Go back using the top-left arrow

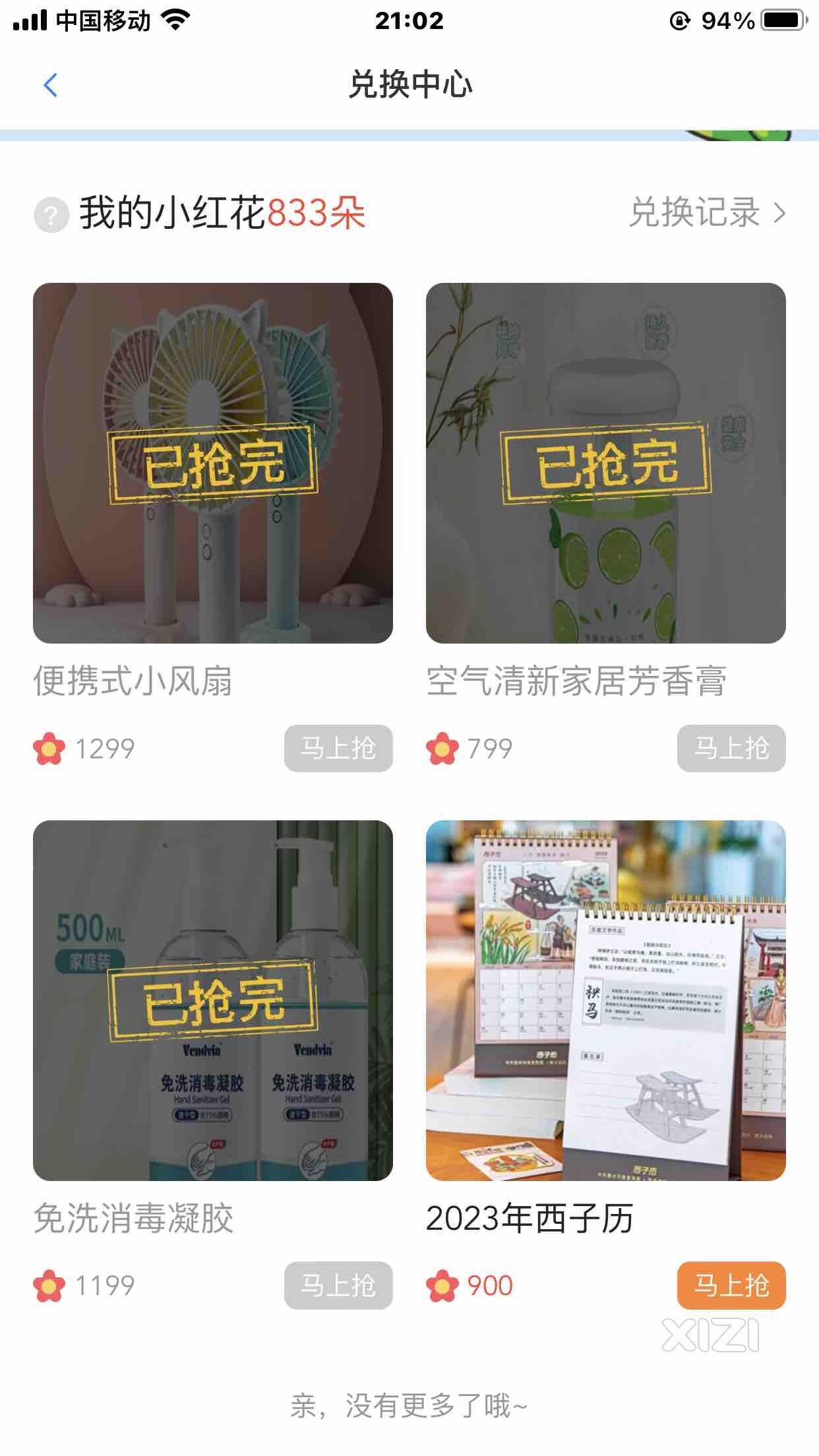click(x=51, y=85)
